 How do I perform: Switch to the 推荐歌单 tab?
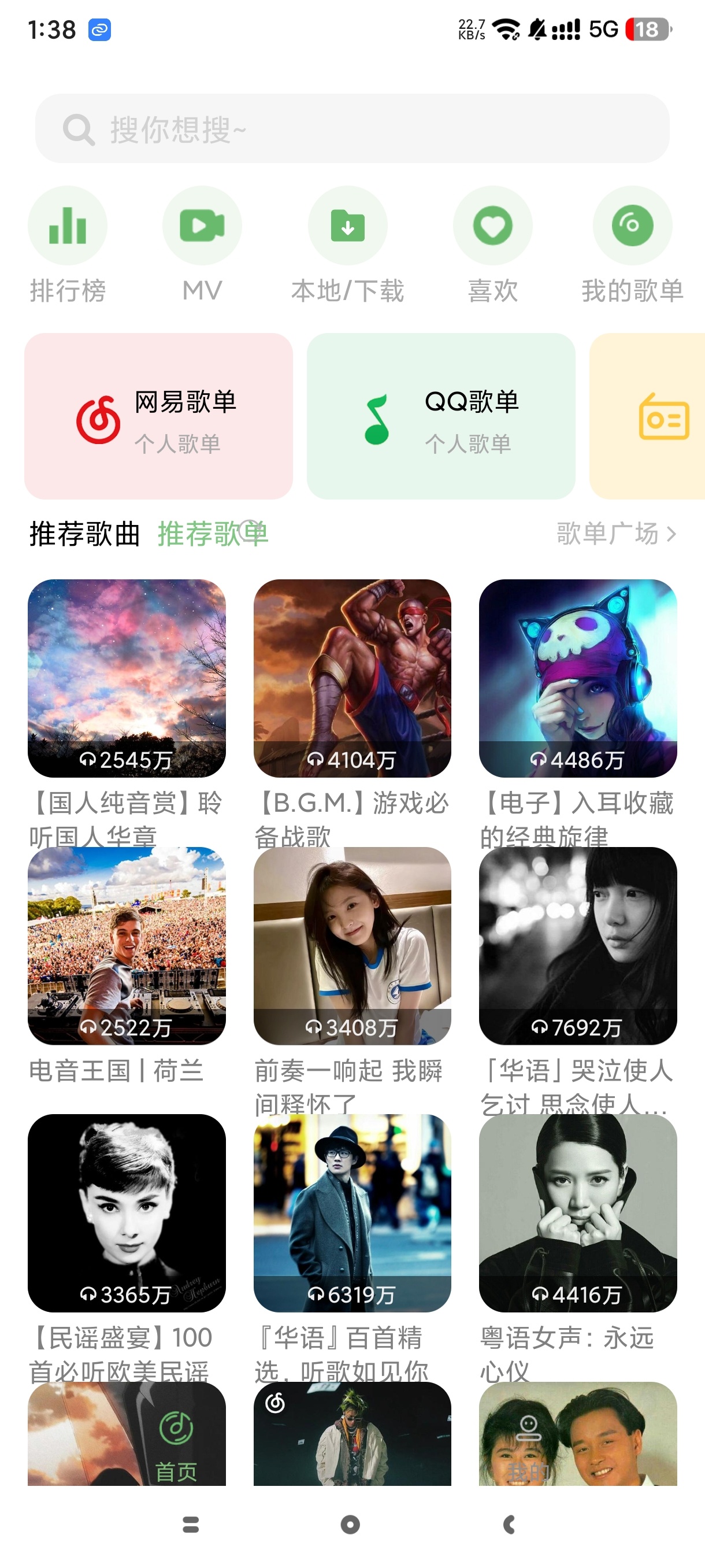pyautogui.click(x=212, y=534)
